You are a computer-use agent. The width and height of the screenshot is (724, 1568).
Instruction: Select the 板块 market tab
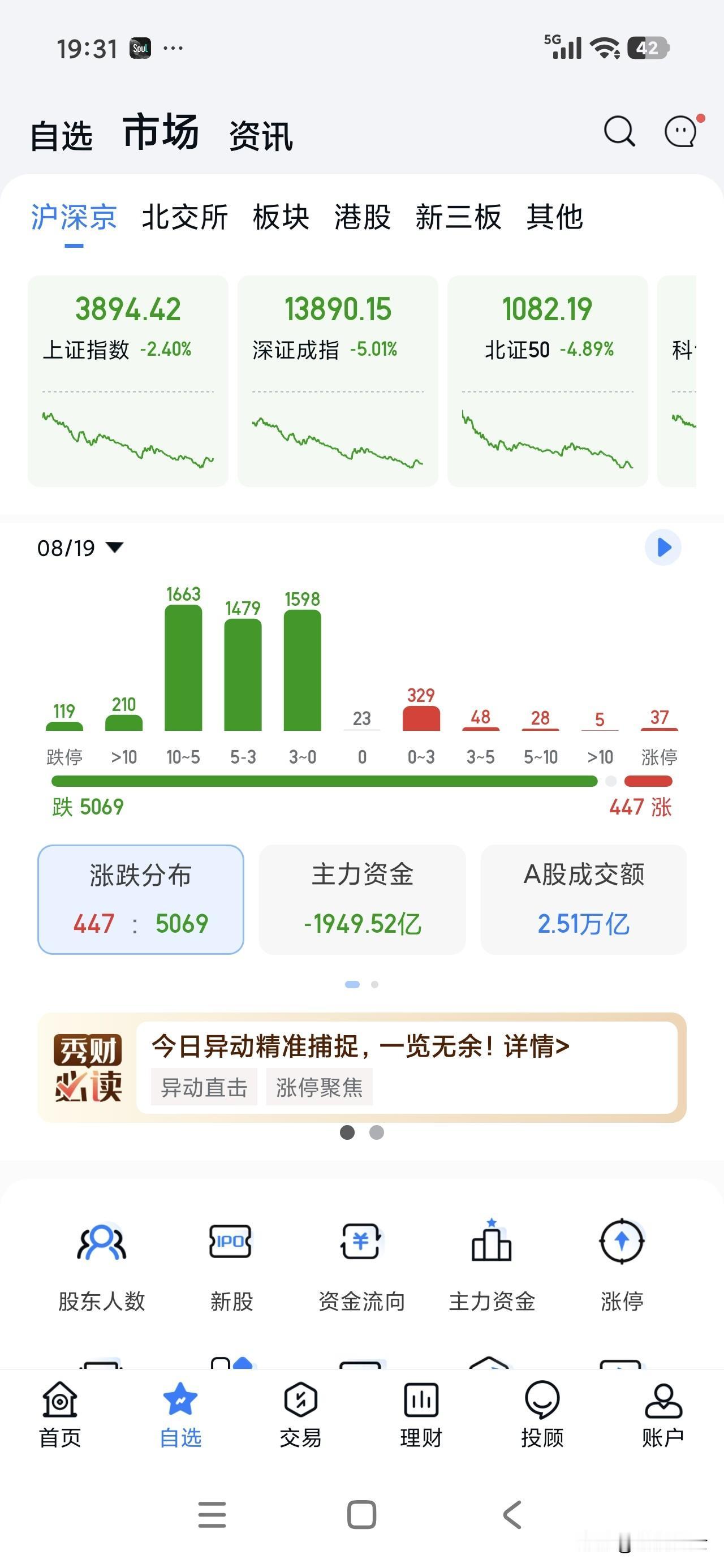click(x=281, y=217)
